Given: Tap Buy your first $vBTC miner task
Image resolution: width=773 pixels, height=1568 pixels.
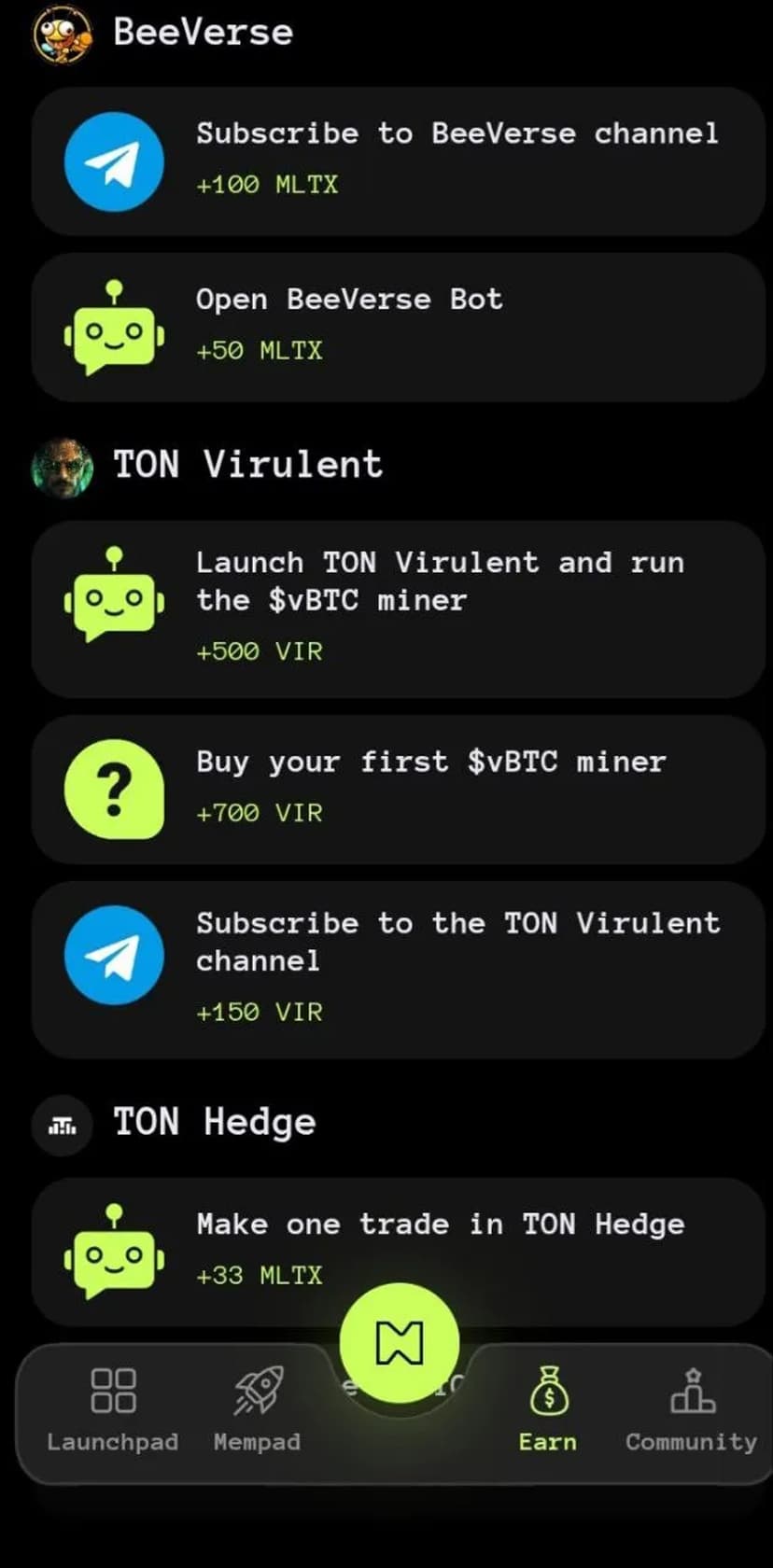Looking at the screenshot, I should (x=398, y=789).
